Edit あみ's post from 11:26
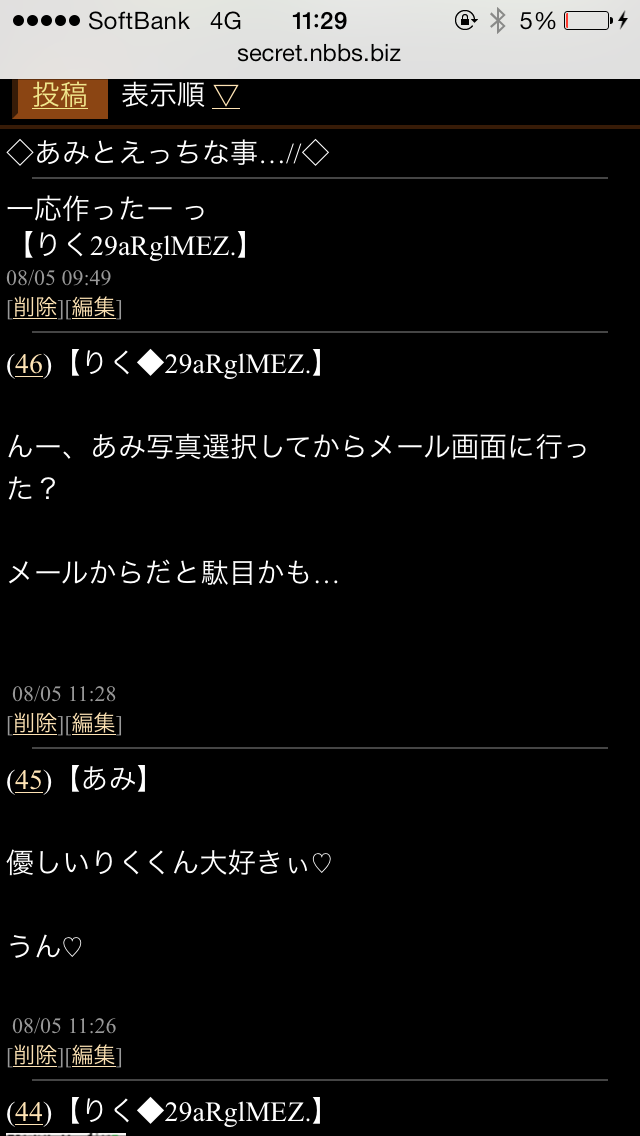This screenshot has height=1136, width=640. (94, 1055)
